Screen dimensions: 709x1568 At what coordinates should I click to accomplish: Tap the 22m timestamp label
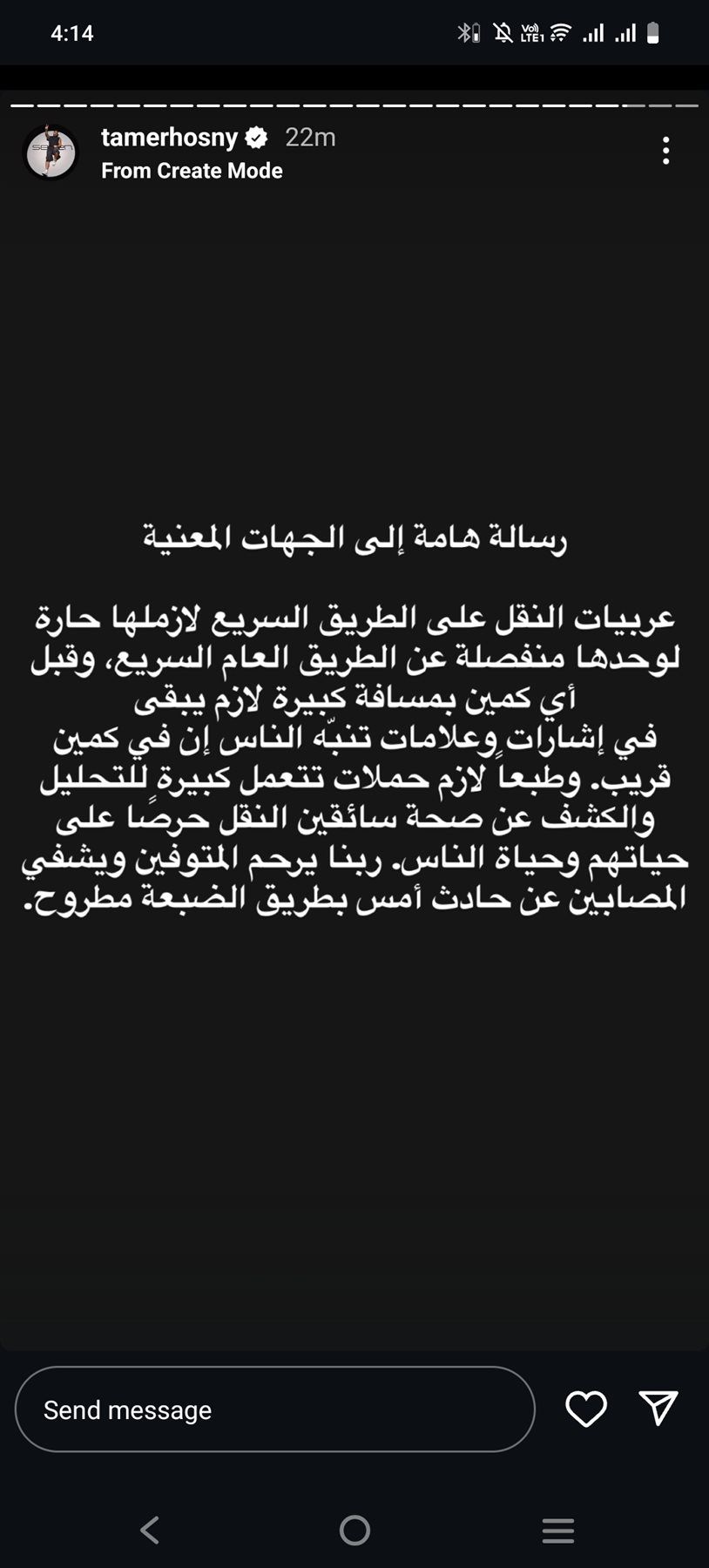tap(310, 137)
